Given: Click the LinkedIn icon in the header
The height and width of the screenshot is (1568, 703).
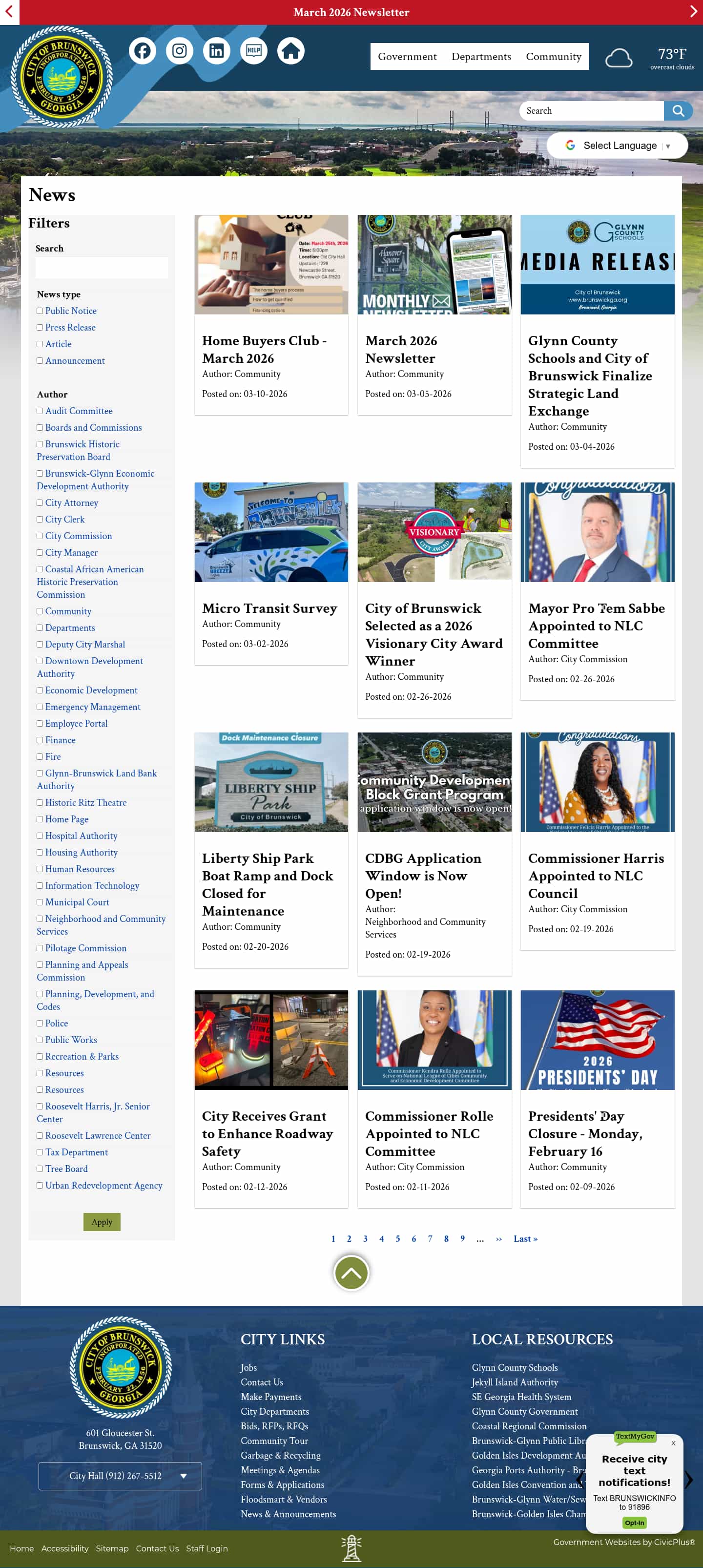Looking at the screenshot, I should click(x=217, y=50).
